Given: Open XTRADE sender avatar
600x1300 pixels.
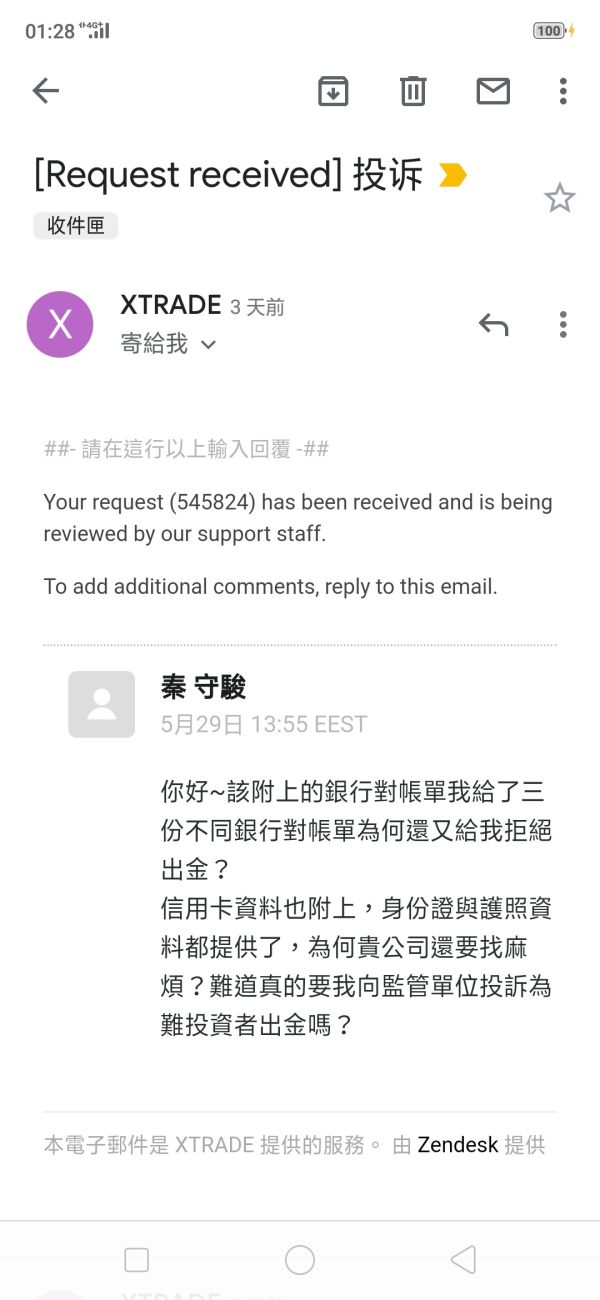Looking at the screenshot, I should pyautogui.click(x=60, y=324).
